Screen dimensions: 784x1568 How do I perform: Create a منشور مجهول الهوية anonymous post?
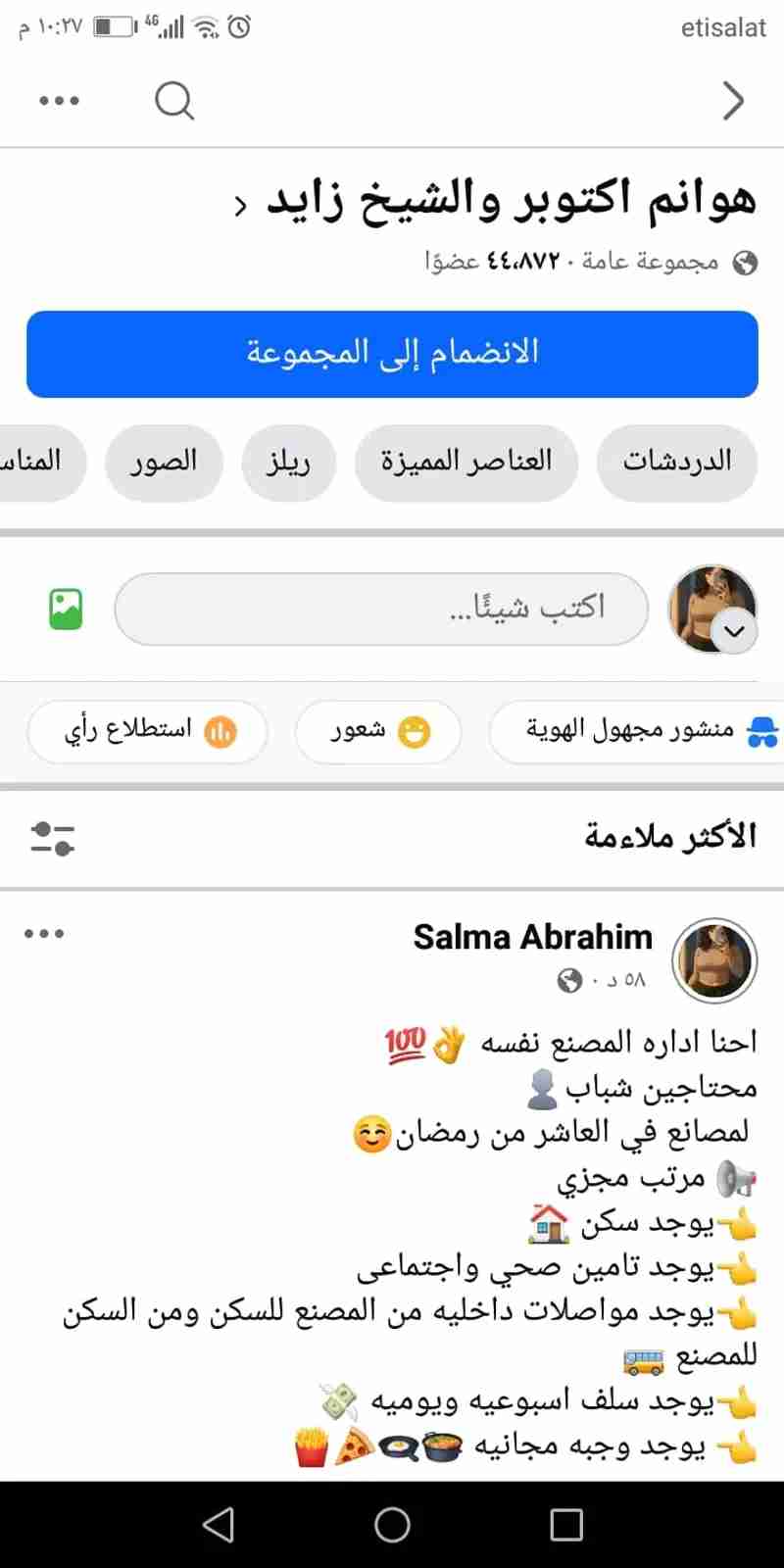(636, 731)
